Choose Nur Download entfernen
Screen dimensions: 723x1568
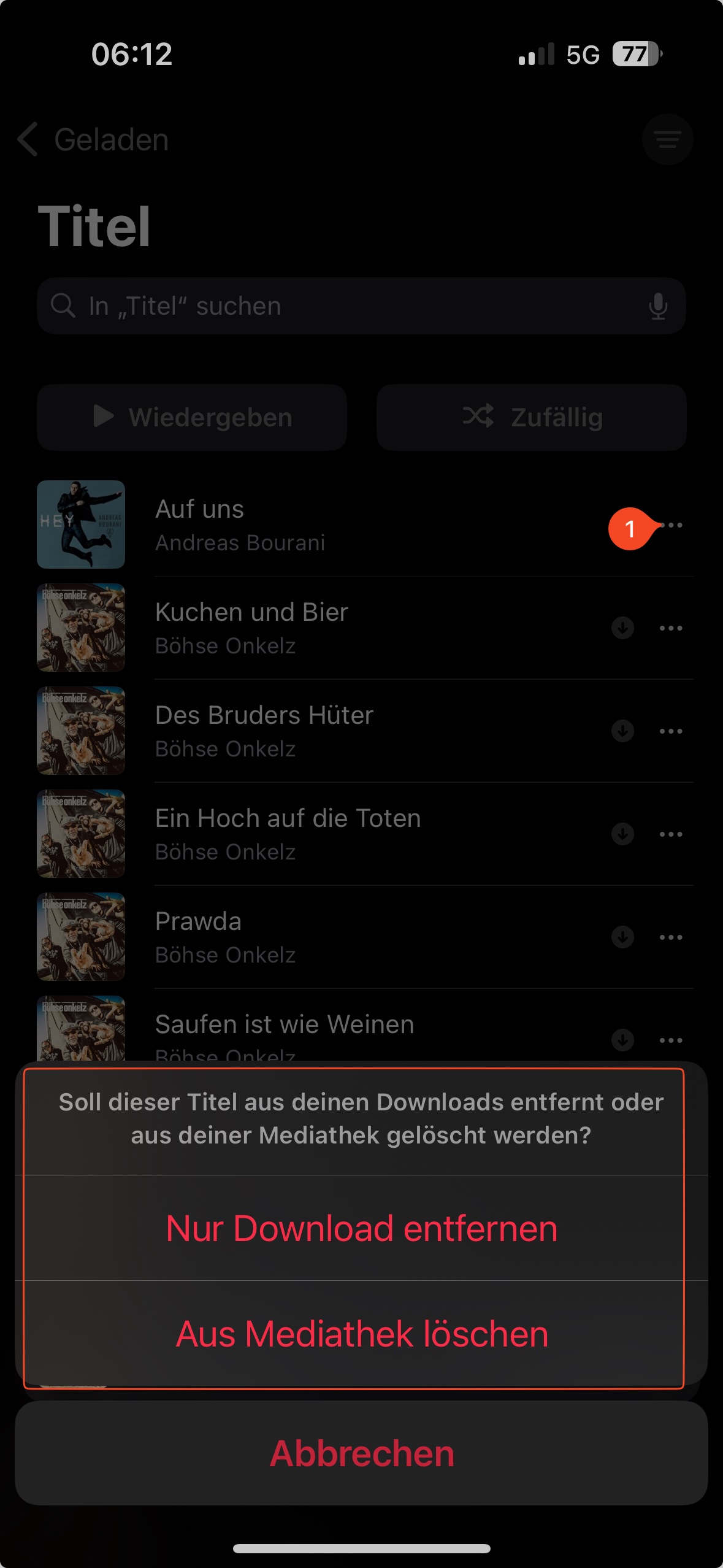click(362, 1229)
